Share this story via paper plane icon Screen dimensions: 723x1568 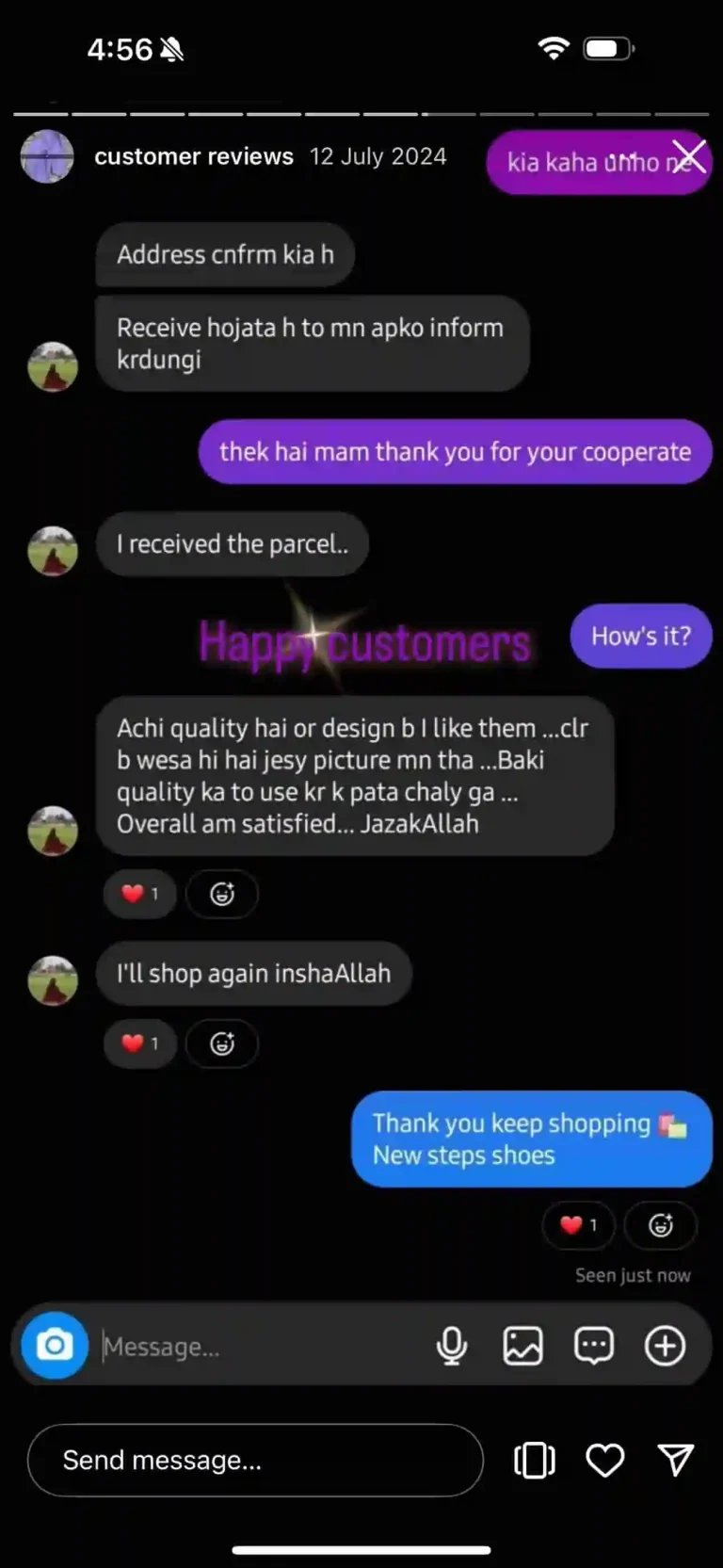pos(675,1460)
